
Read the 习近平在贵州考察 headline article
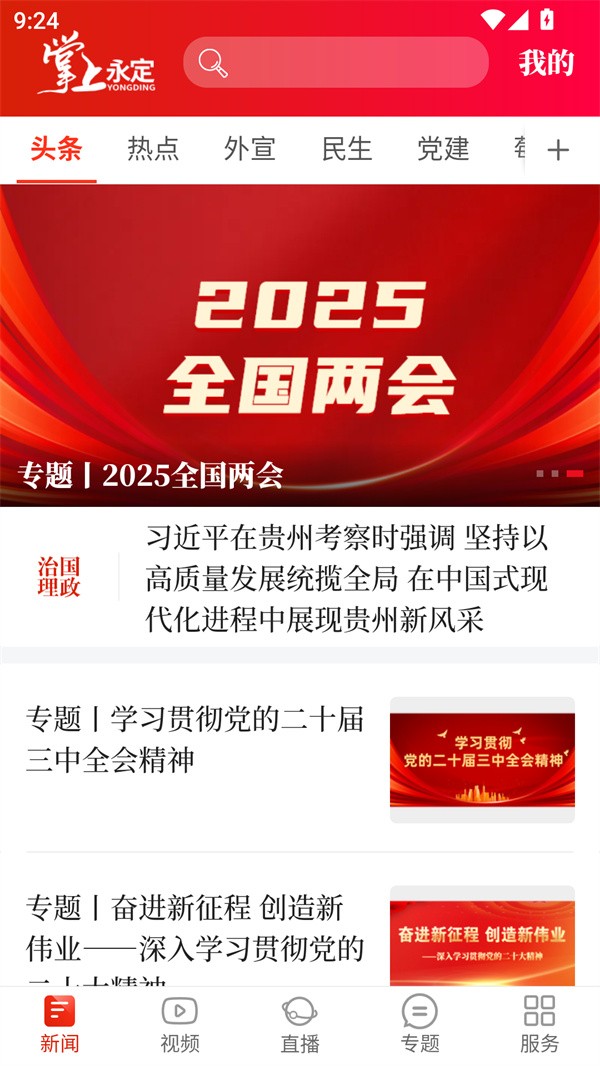click(347, 578)
